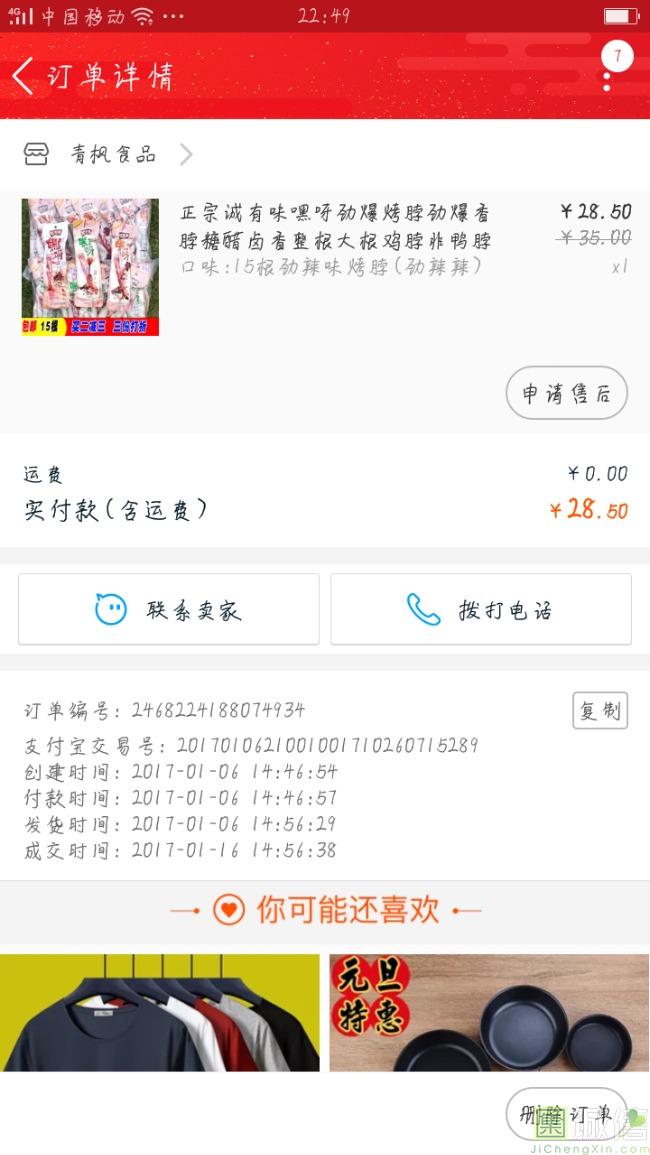This screenshot has width=650, height=1155.
Task: Go back from the 订单详情 page
Action: [24, 76]
